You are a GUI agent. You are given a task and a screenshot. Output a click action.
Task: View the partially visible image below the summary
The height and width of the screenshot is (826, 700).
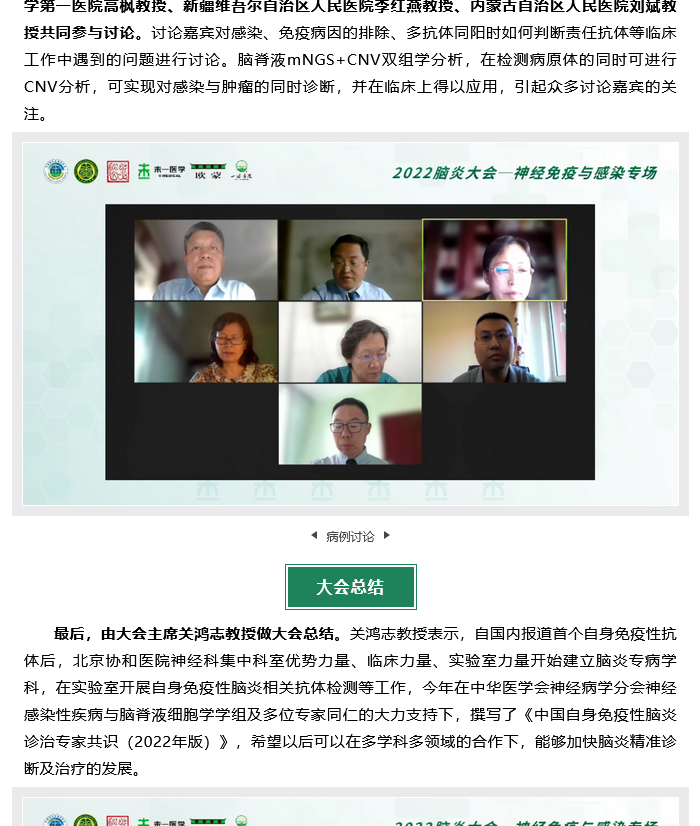(350, 812)
